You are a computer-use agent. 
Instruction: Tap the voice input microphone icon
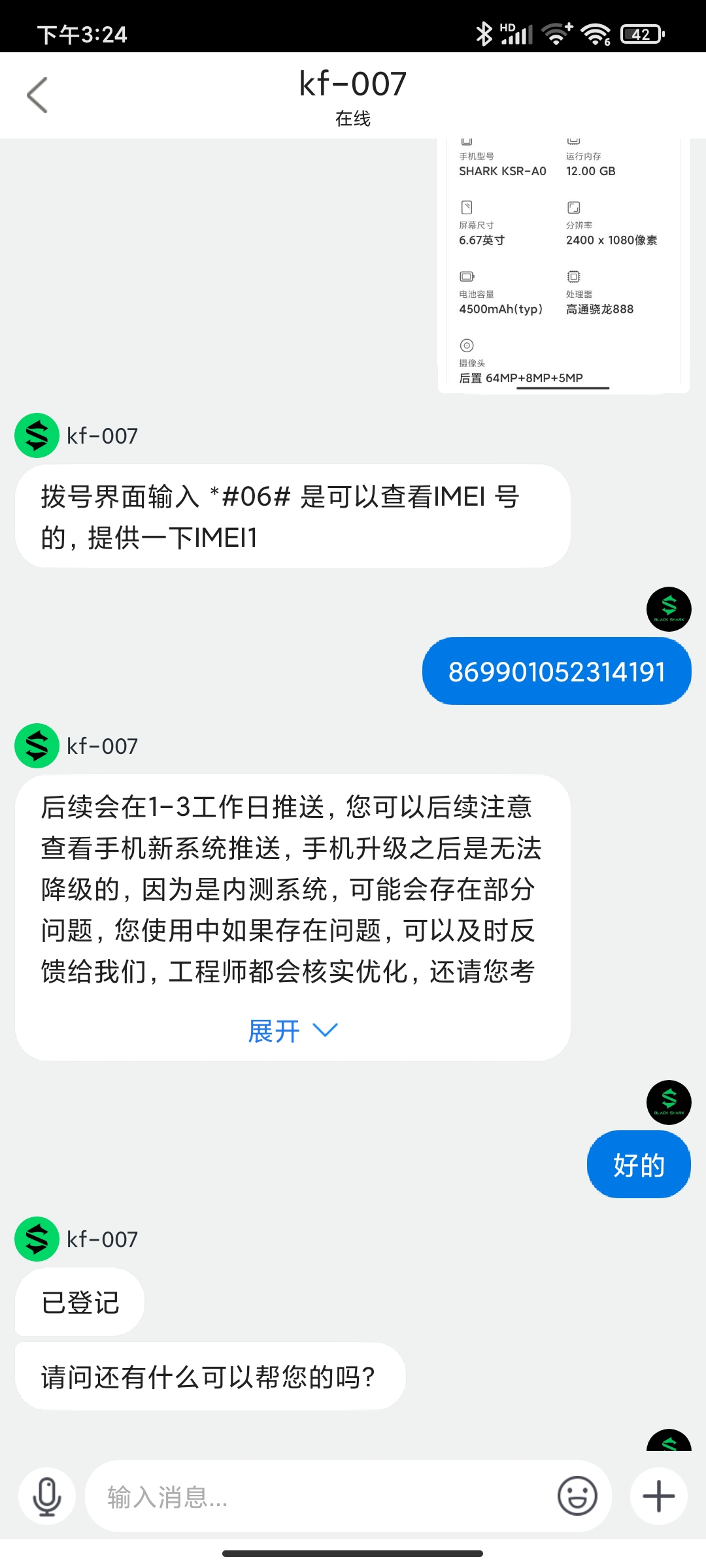coord(47,1496)
